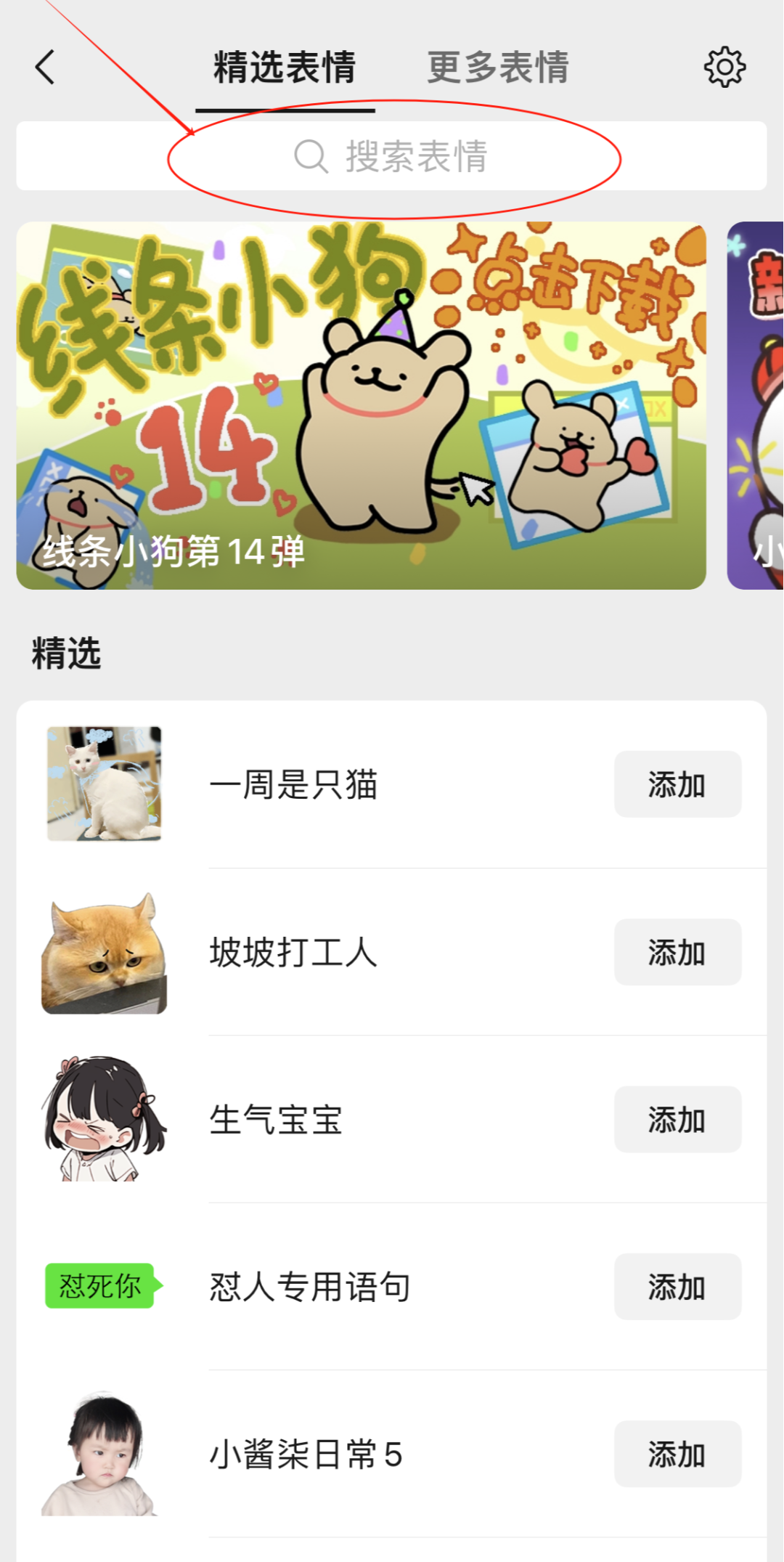Open the 生气宝宝 sticker pack page
The image size is (784, 1562).
[276, 1119]
